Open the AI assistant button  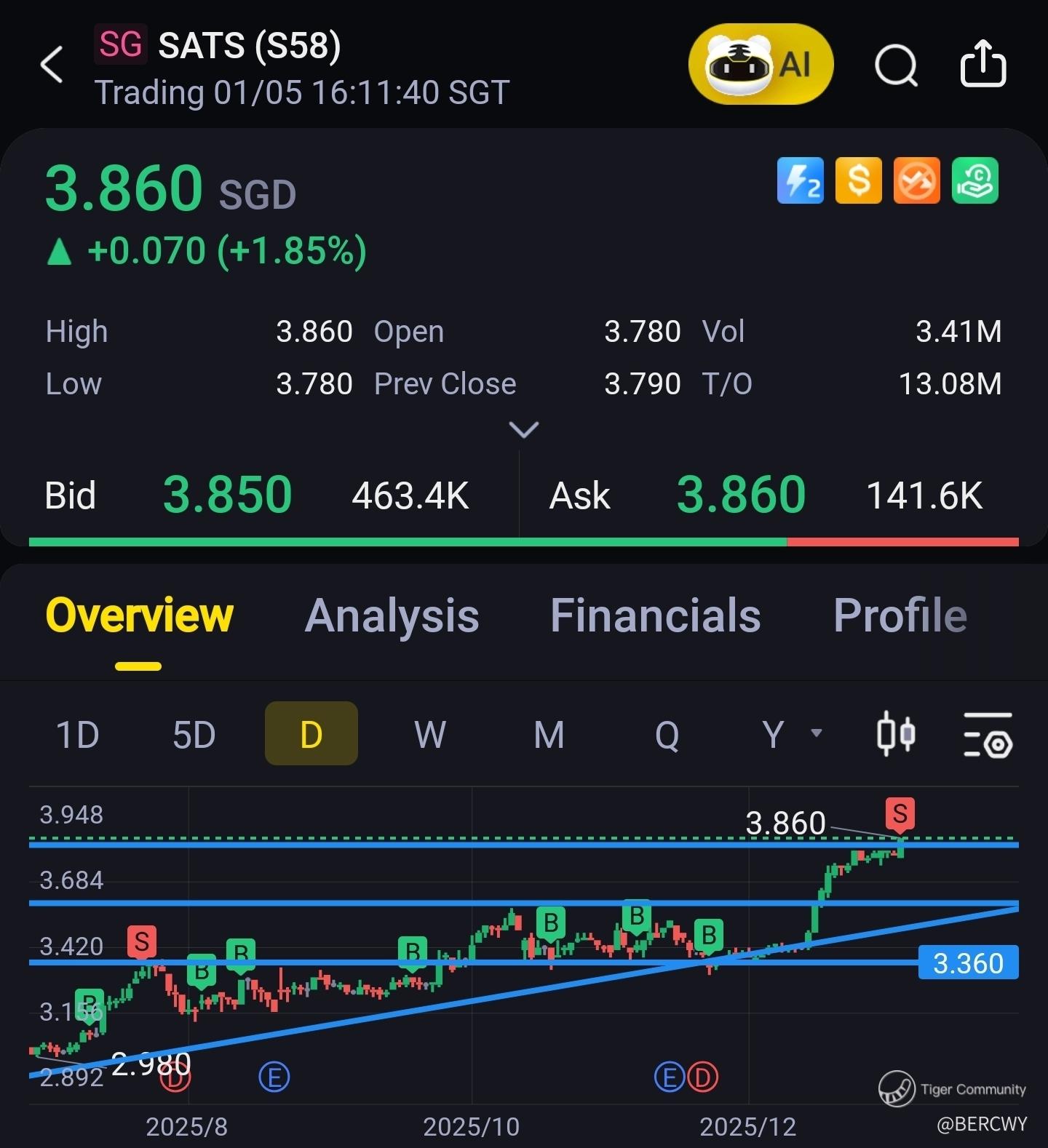pos(761,65)
